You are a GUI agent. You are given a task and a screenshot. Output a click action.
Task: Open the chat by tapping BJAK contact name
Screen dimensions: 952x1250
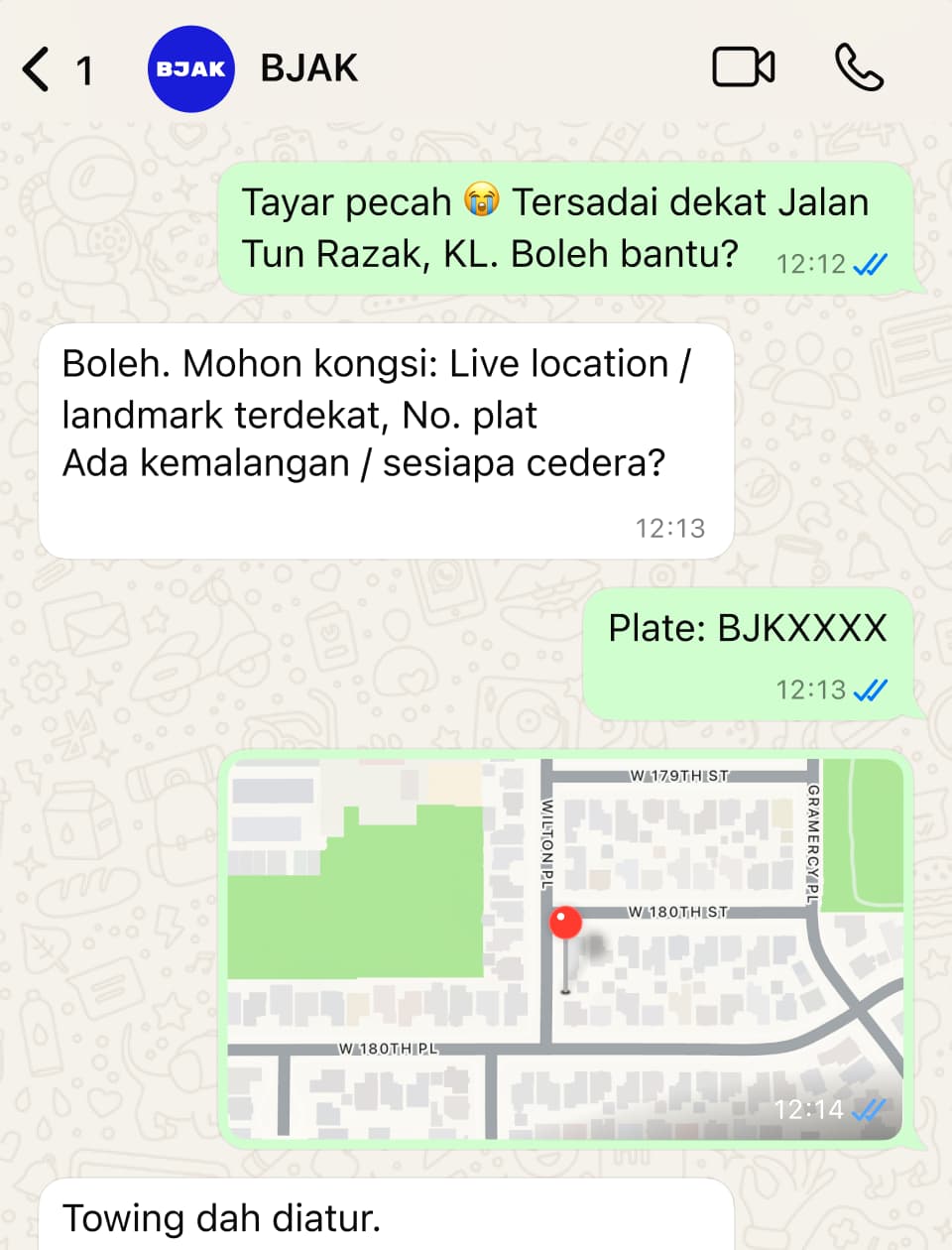pos(308,69)
